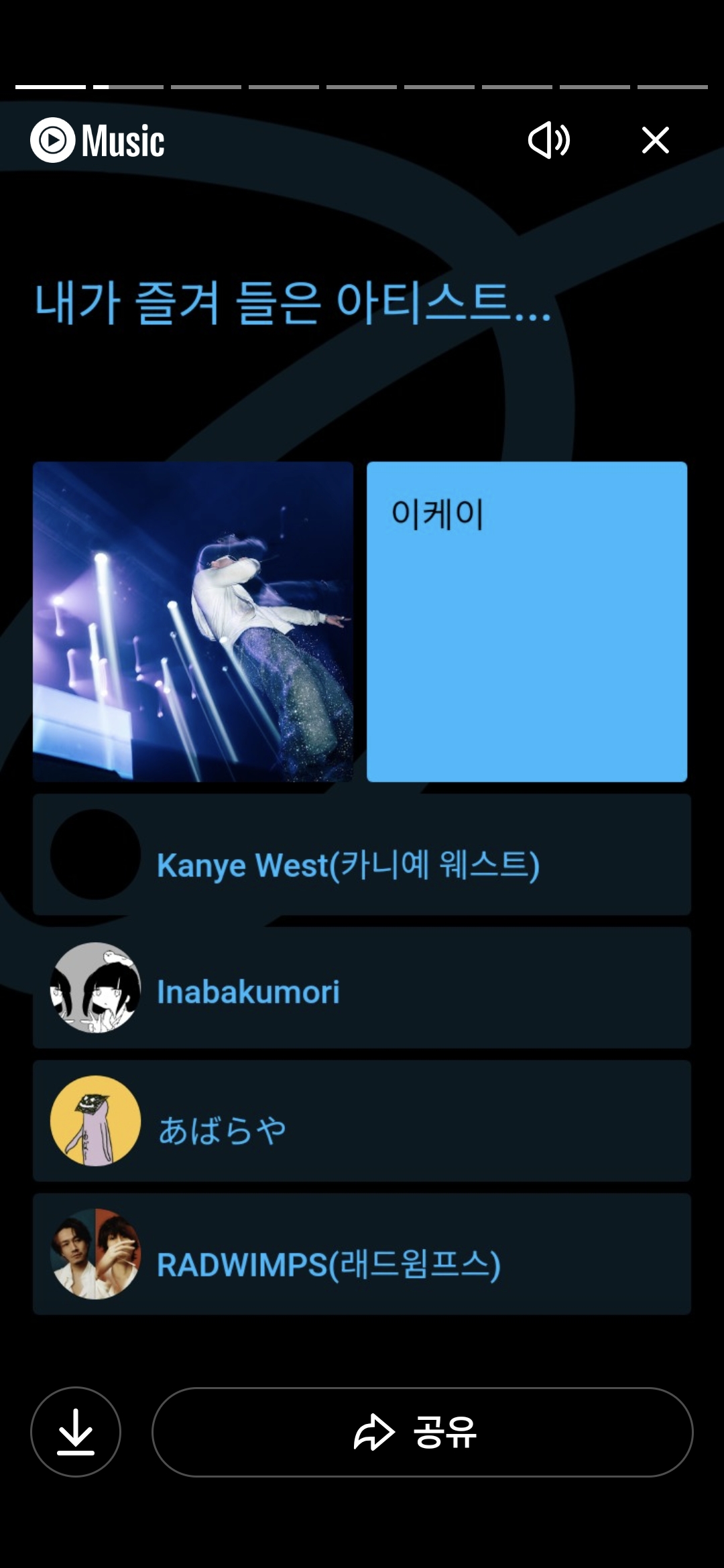The image size is (724, 1568).
Task: Open RADWIMPS artist row
Action: (362, 1254)
